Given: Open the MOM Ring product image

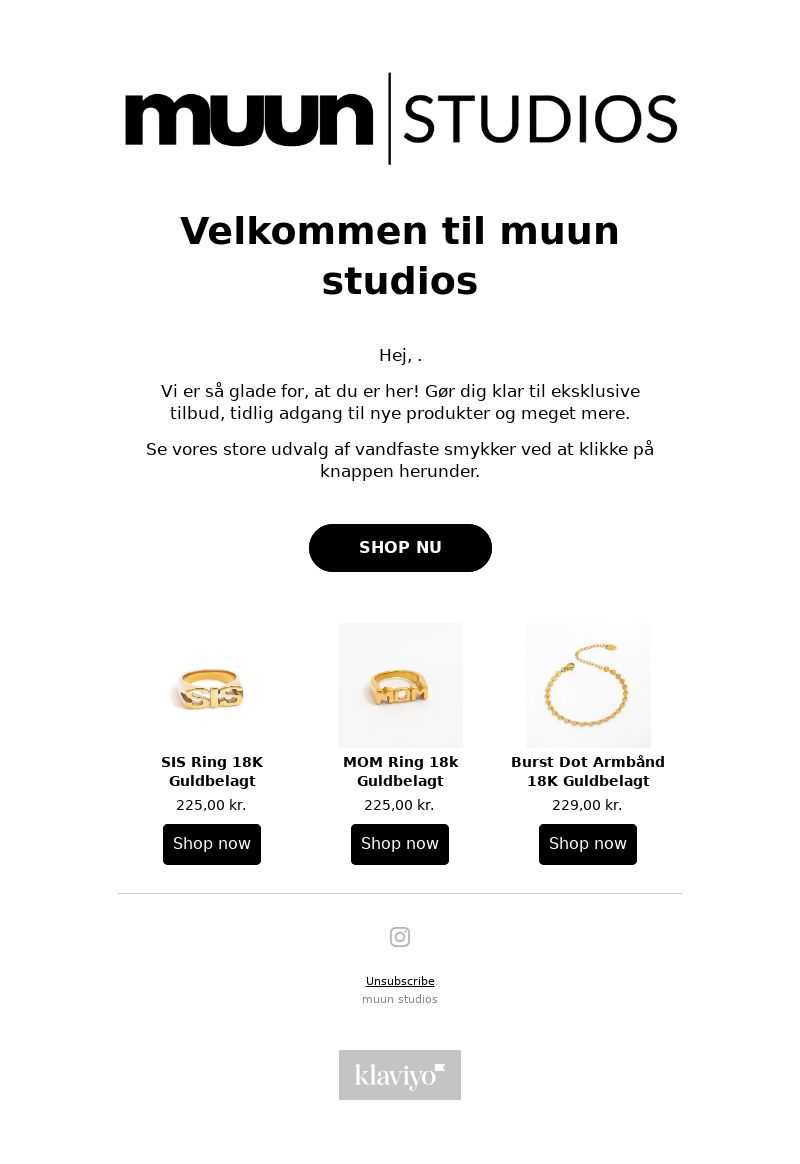Looking at the screenshot, I should click(400, 686).
